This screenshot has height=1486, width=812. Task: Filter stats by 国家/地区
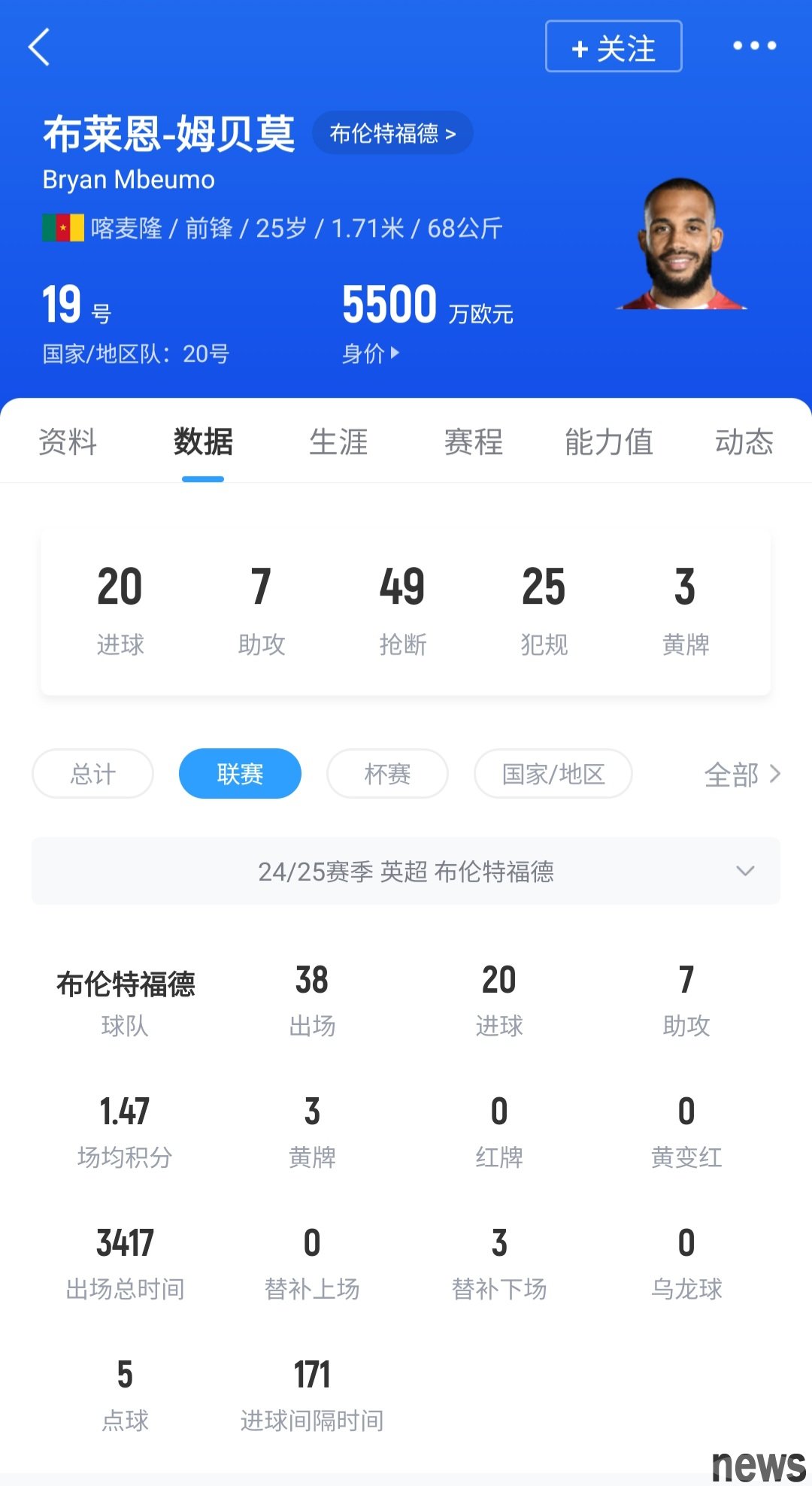click(553, 773)
